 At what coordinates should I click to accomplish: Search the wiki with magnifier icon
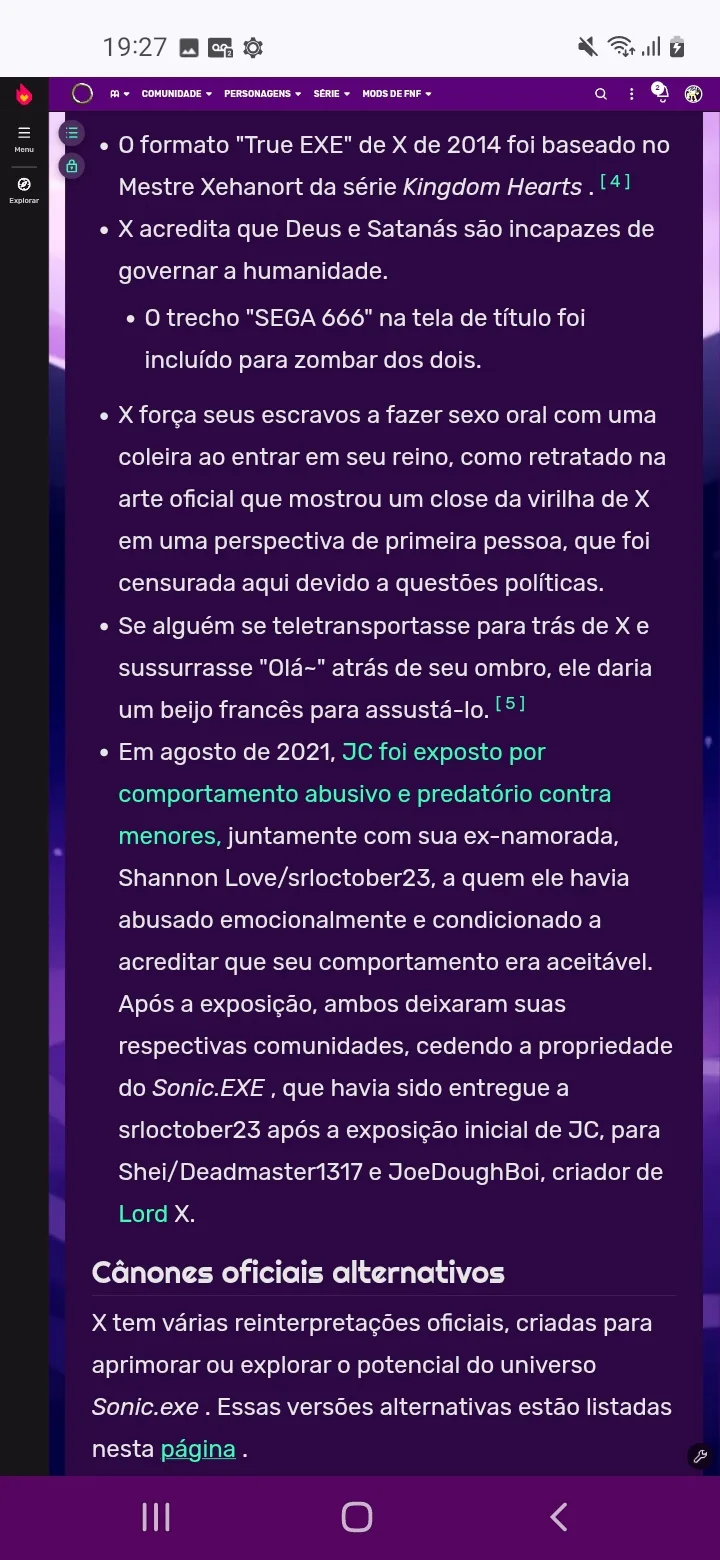point(601,94)
